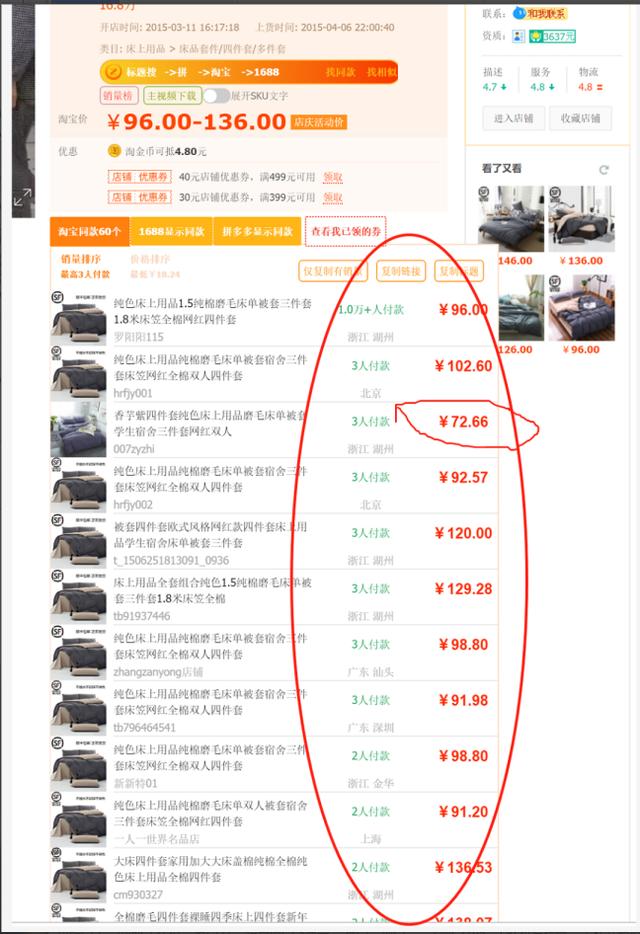
Task: Open the 销量榜 button
Action: click(118, 96)
